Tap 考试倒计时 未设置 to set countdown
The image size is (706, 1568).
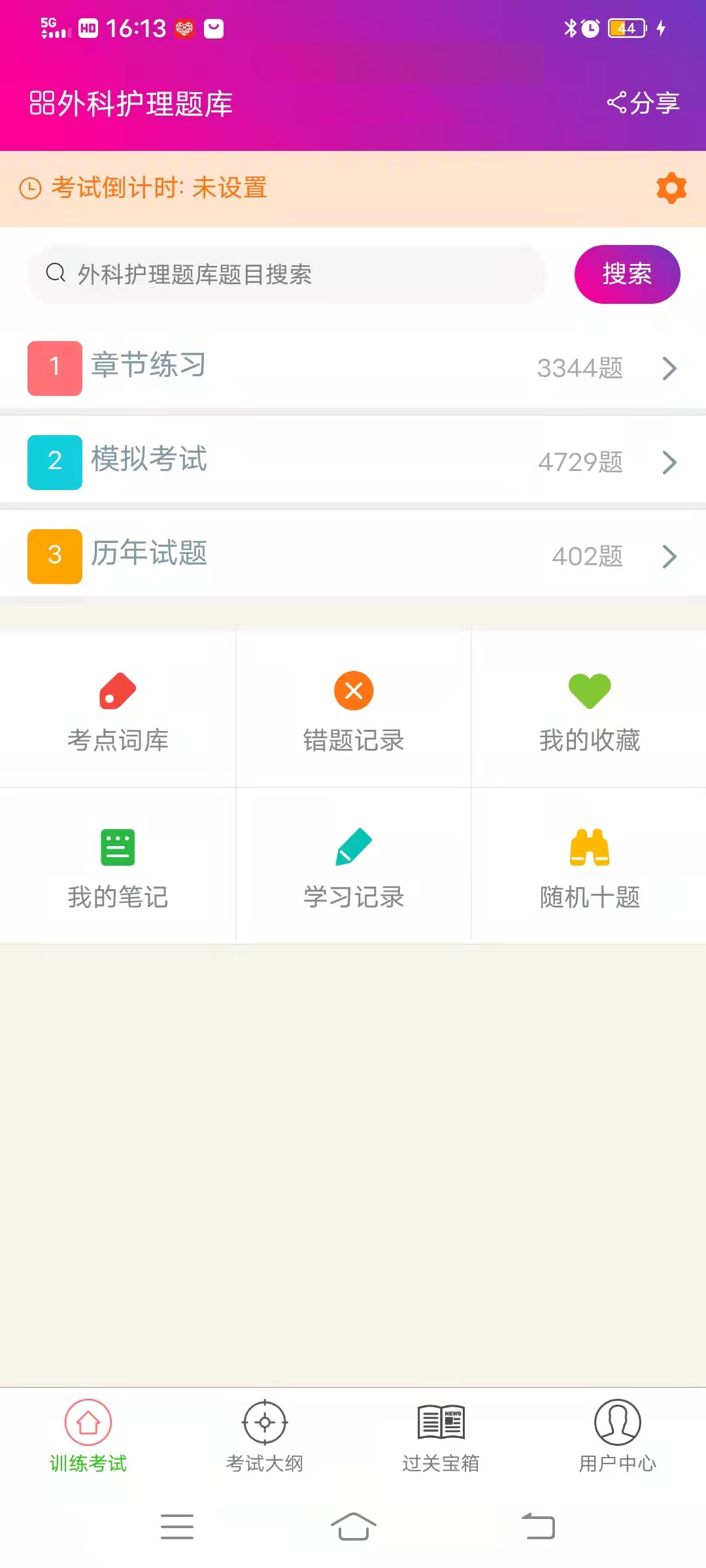160,189
